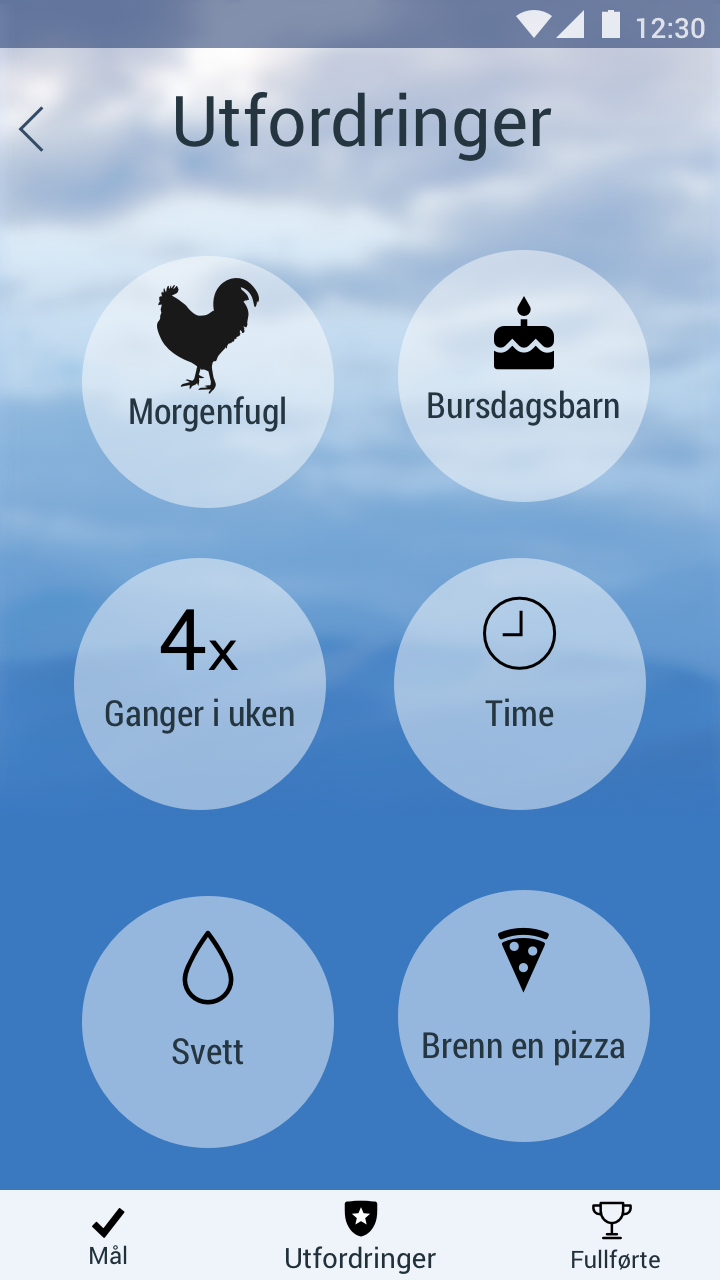This screenshot has height=1280, width=720.
Task: Go back using the top-left arrow
Action: [32, 129]
